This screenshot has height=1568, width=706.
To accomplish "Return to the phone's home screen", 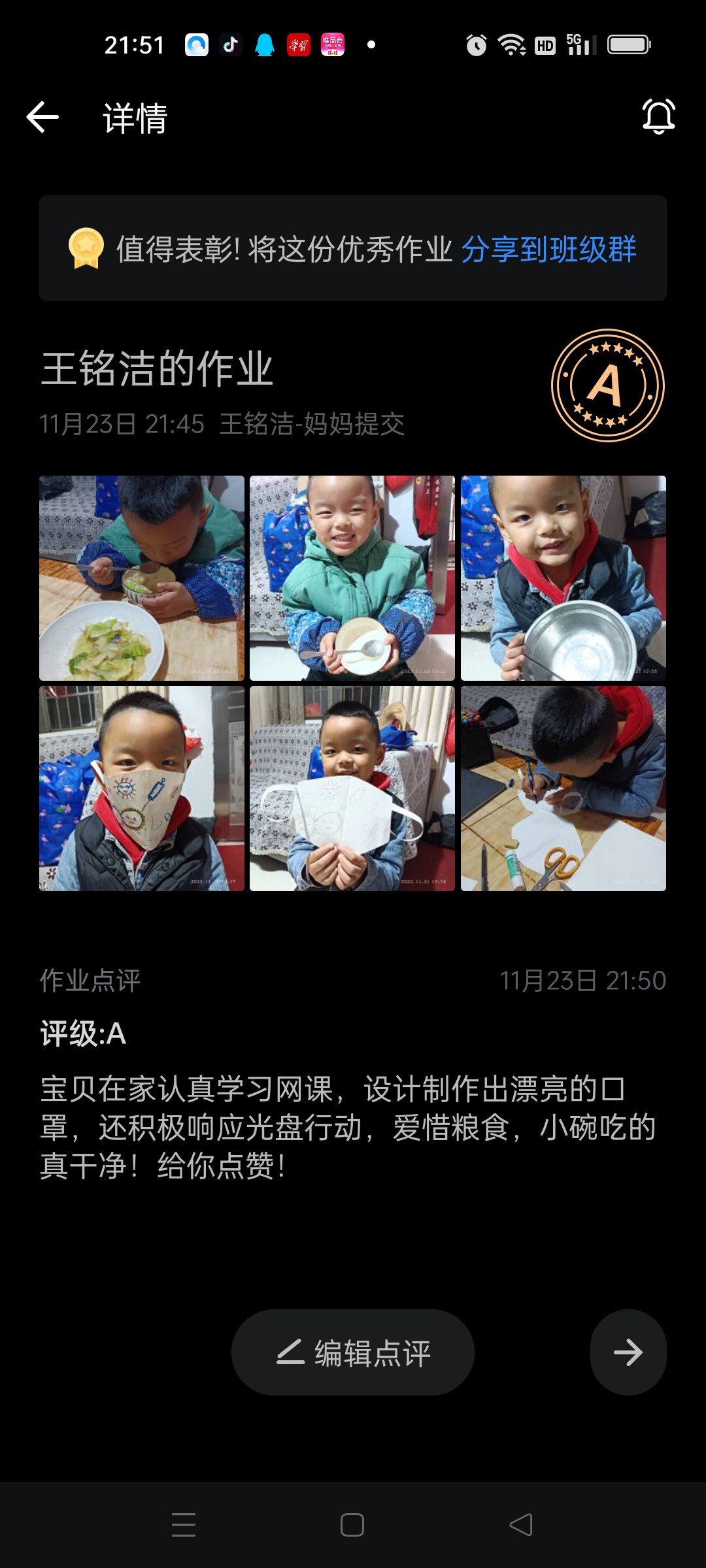I will 352,1525.
